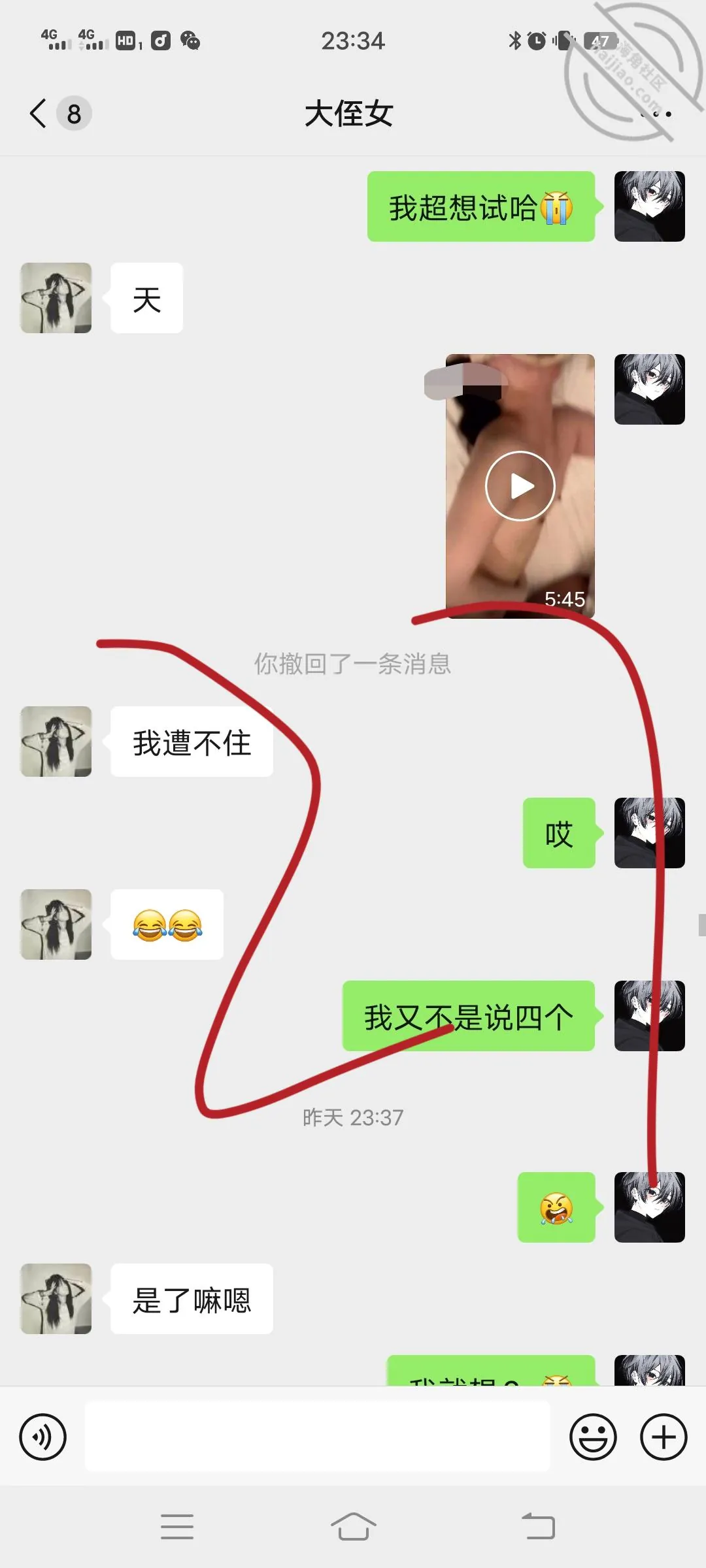
Task: Open the plus attachment menu
Action: 664,1437
